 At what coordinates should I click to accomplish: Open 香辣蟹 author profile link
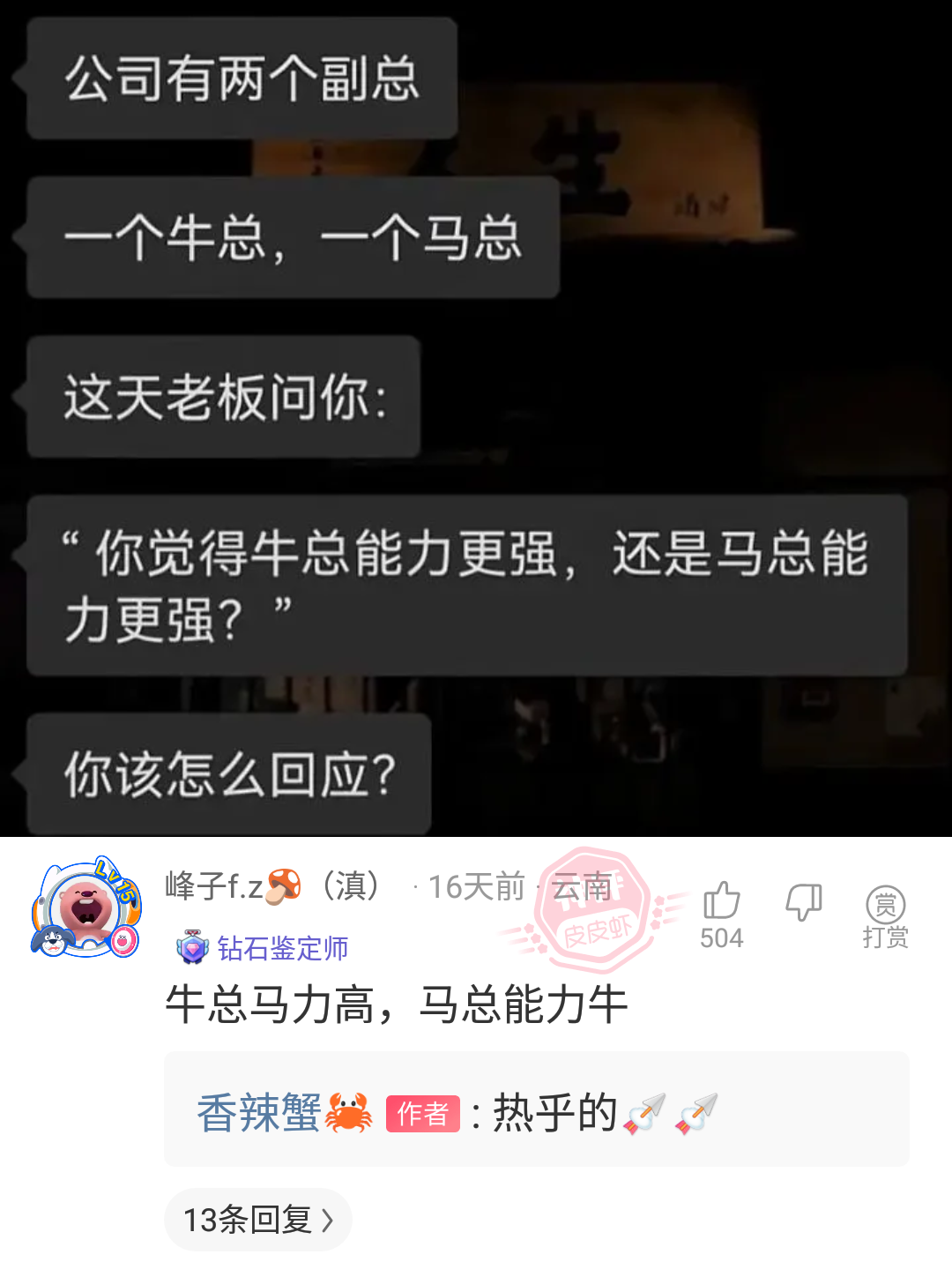(259, 1112)
